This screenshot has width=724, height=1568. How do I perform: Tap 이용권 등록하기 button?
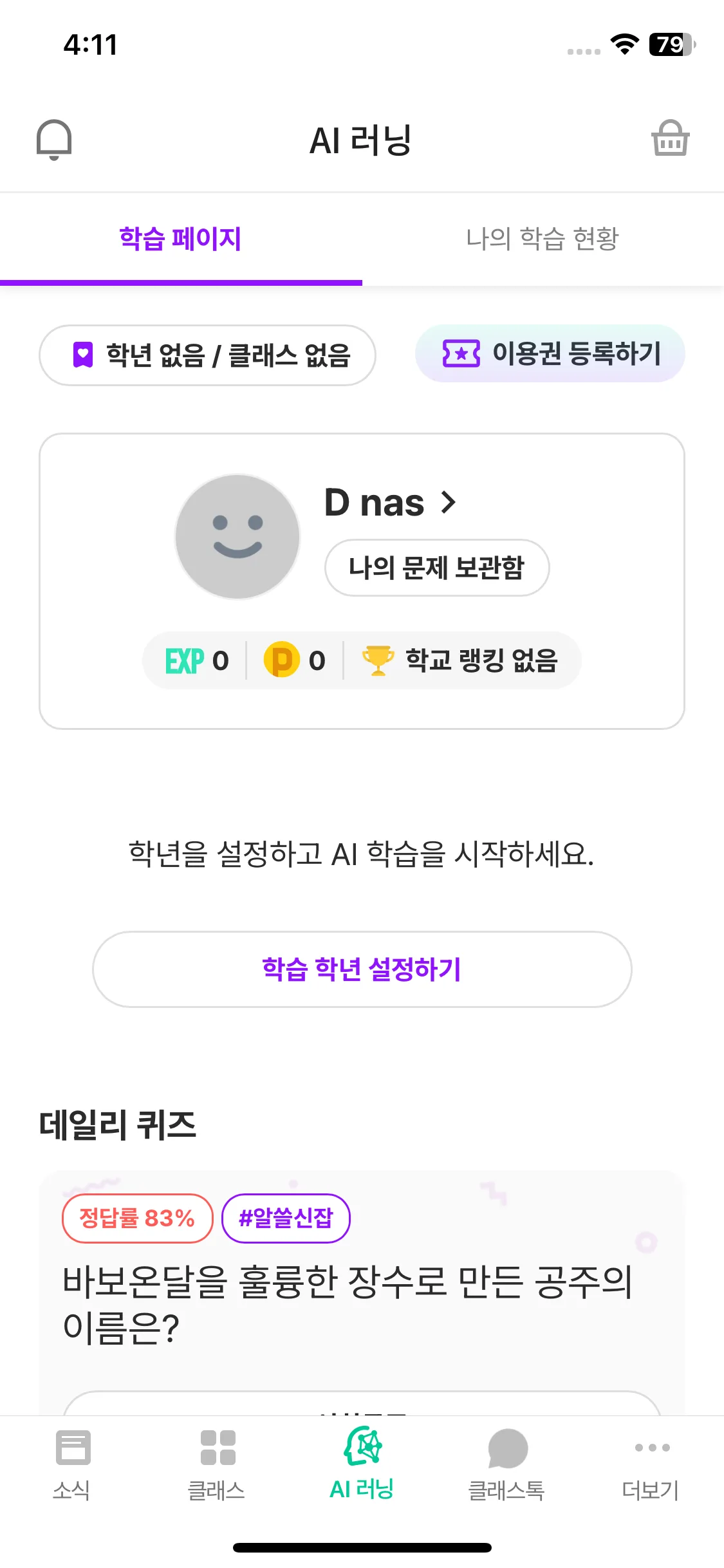(x=550, y=354)
